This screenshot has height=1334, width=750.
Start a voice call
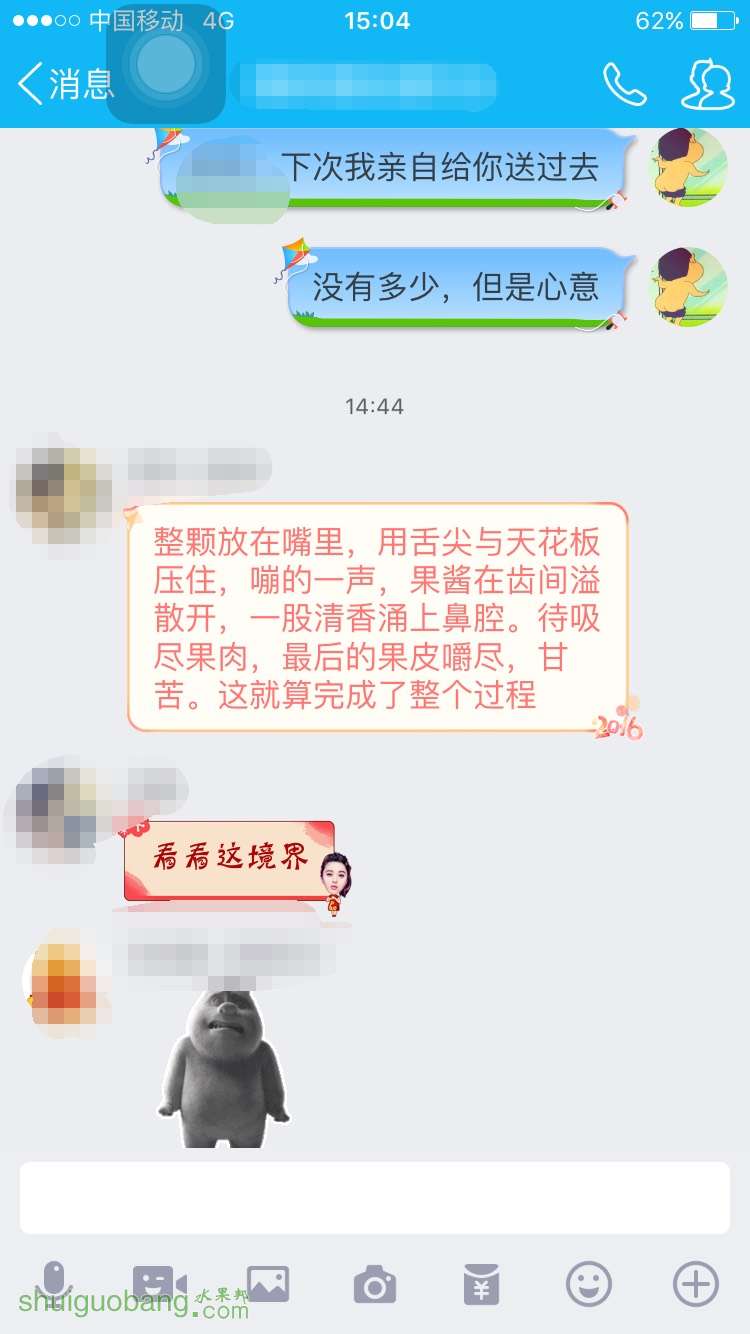click(625, 85)
